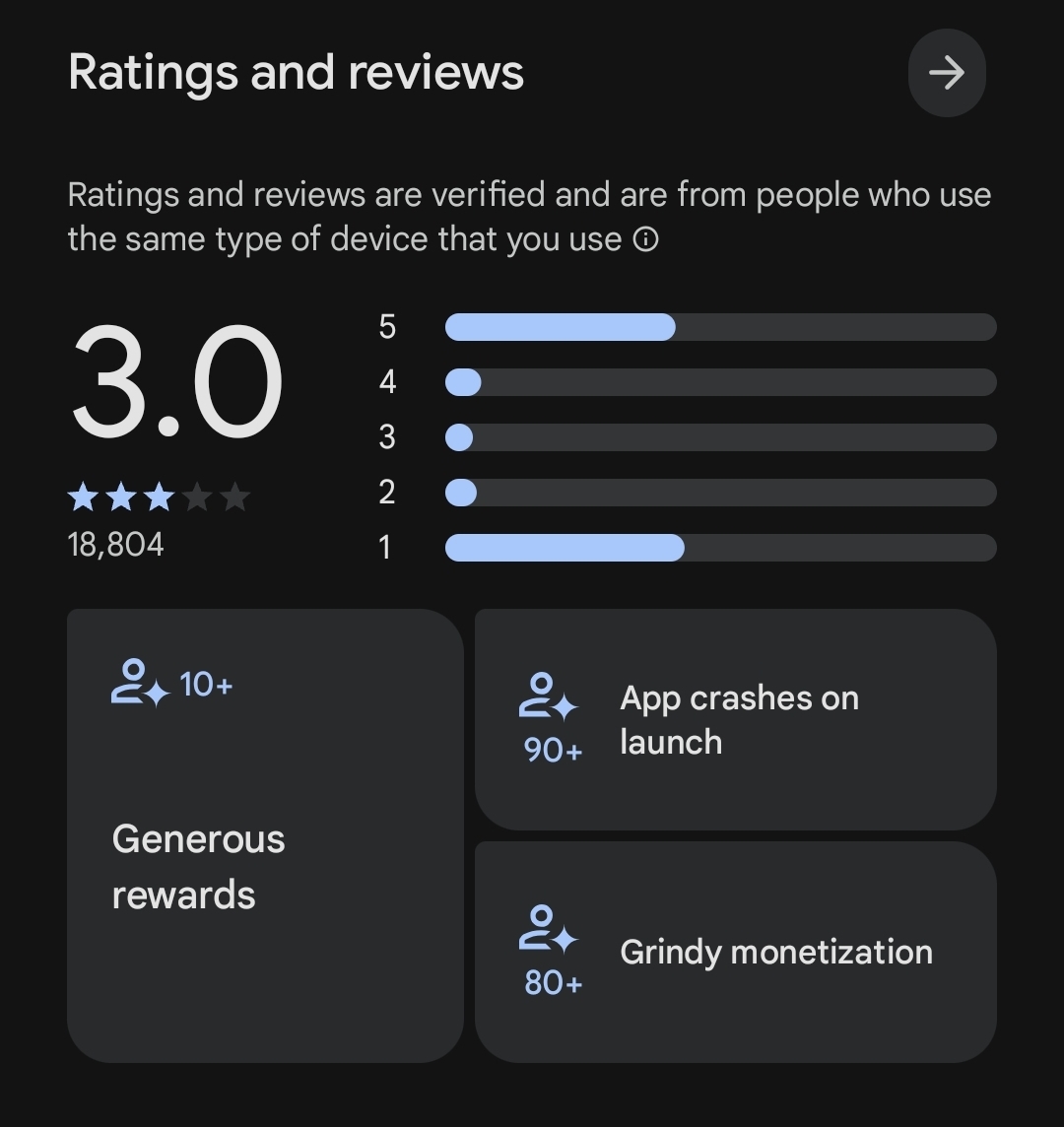Open all ratings and reviews arrow
The width and height of the screenshot is (1064, 1127).
[x=946, y=73]
